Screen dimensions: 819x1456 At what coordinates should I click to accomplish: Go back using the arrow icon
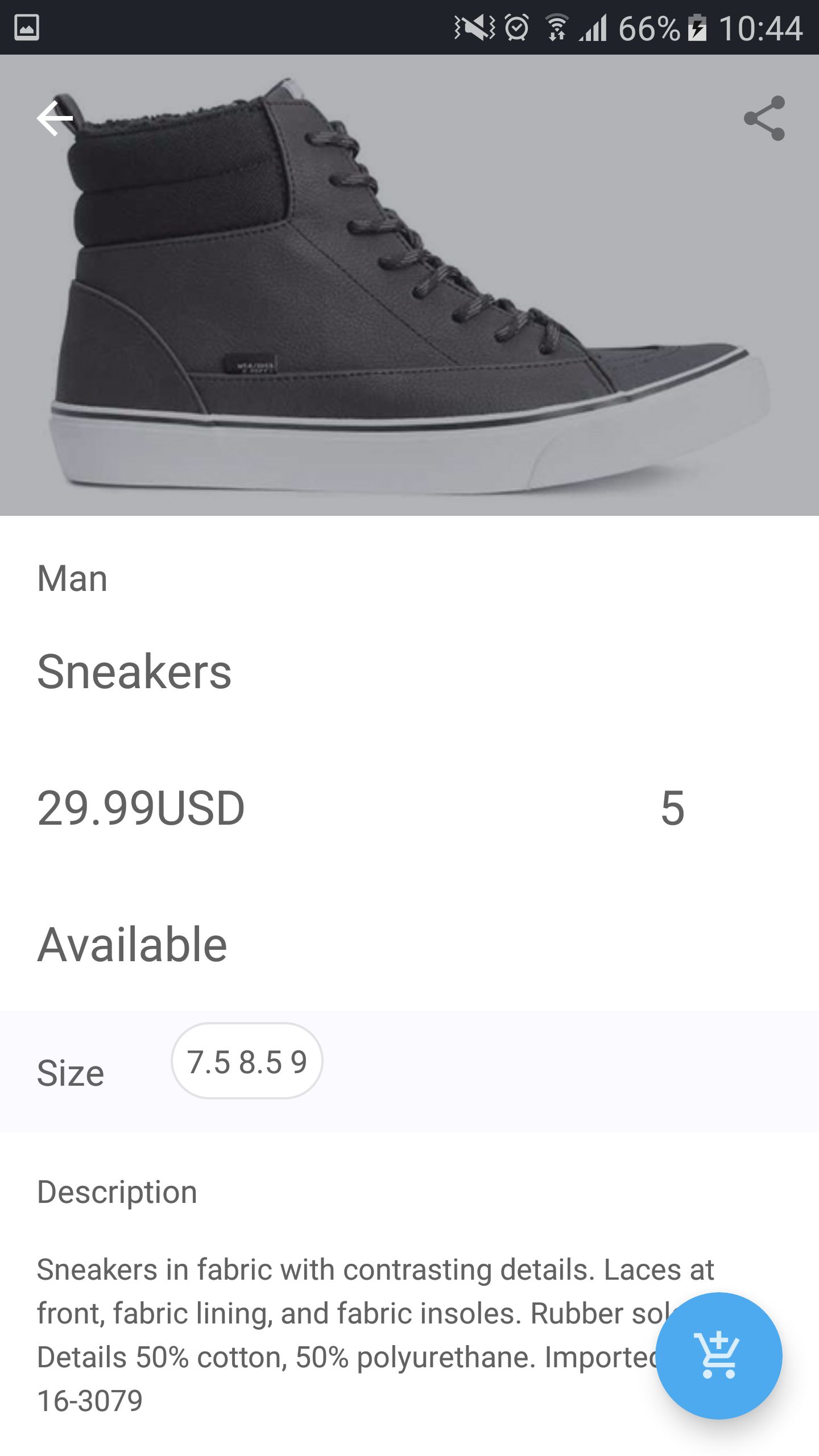[55, 118]
